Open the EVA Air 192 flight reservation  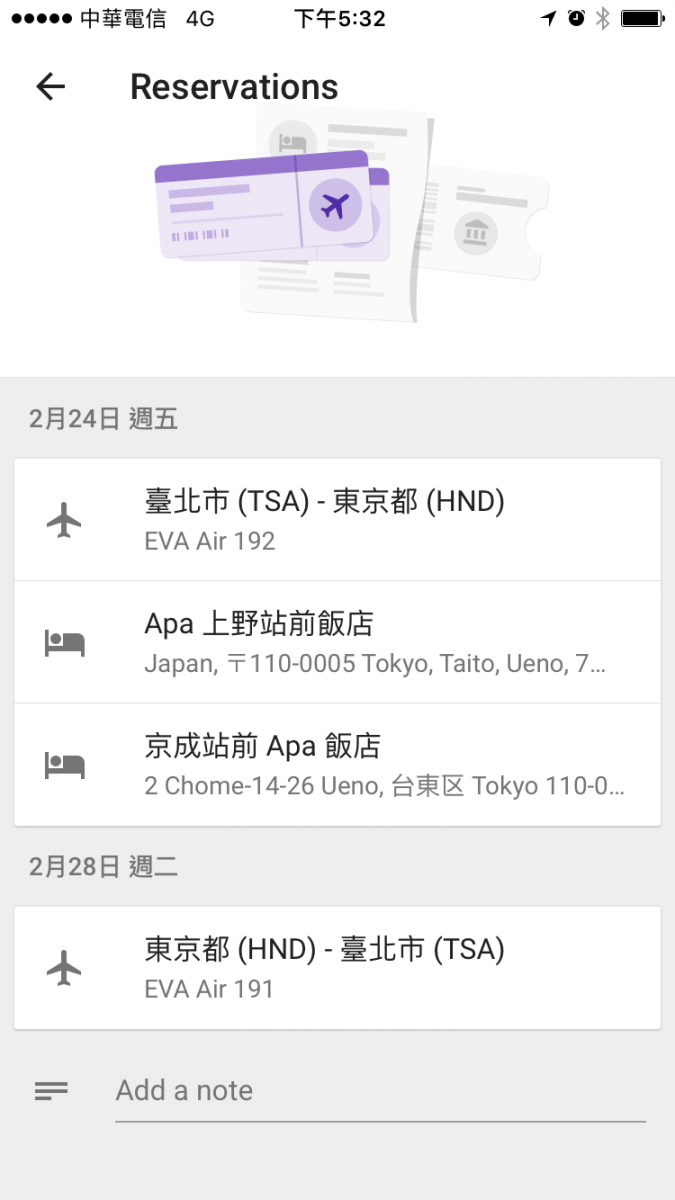(337, 520)
